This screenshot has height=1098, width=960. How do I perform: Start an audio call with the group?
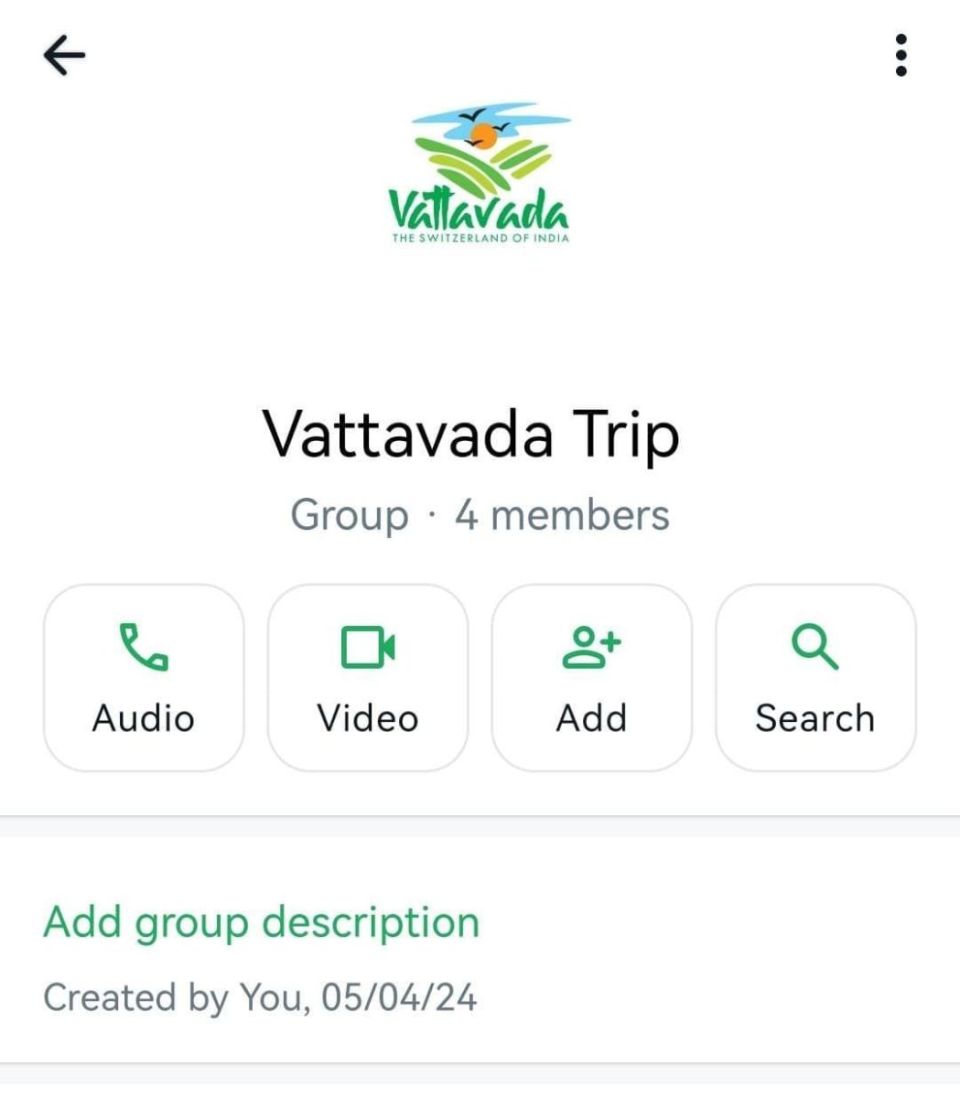coord(144,678)
